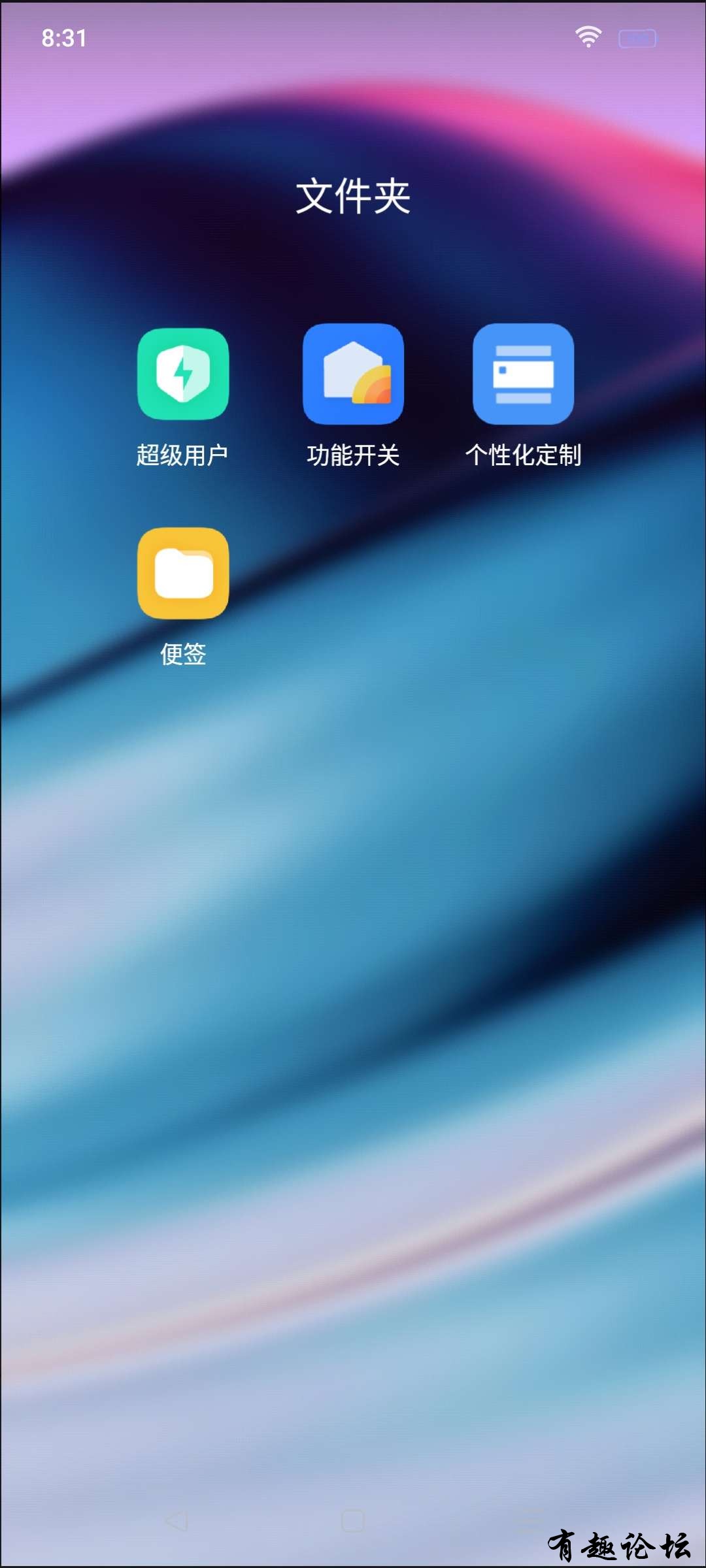Go back using the navigation bar
This screenshot has width=706, height=1568.
click(176, 1521)
